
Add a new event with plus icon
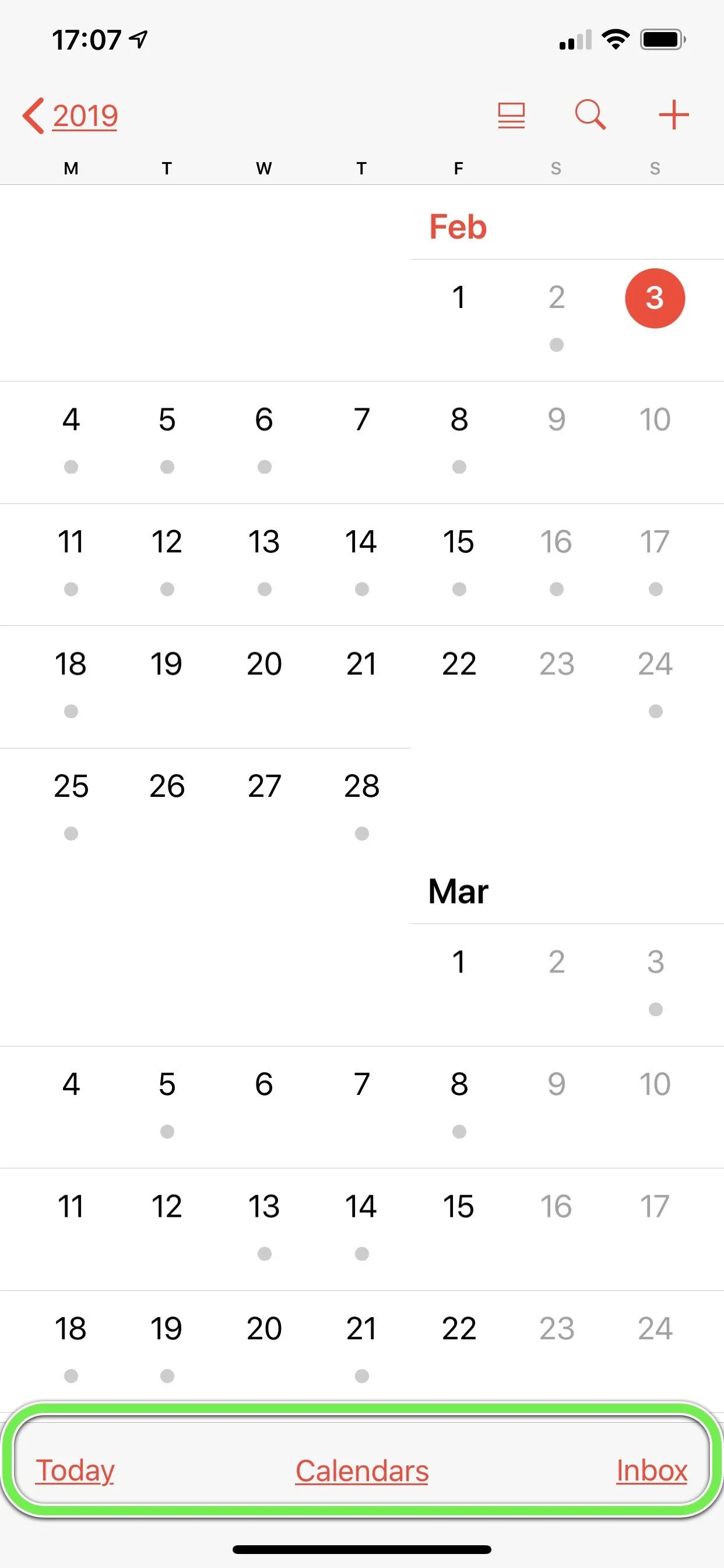pyautogui.click(x=673, y=115)
